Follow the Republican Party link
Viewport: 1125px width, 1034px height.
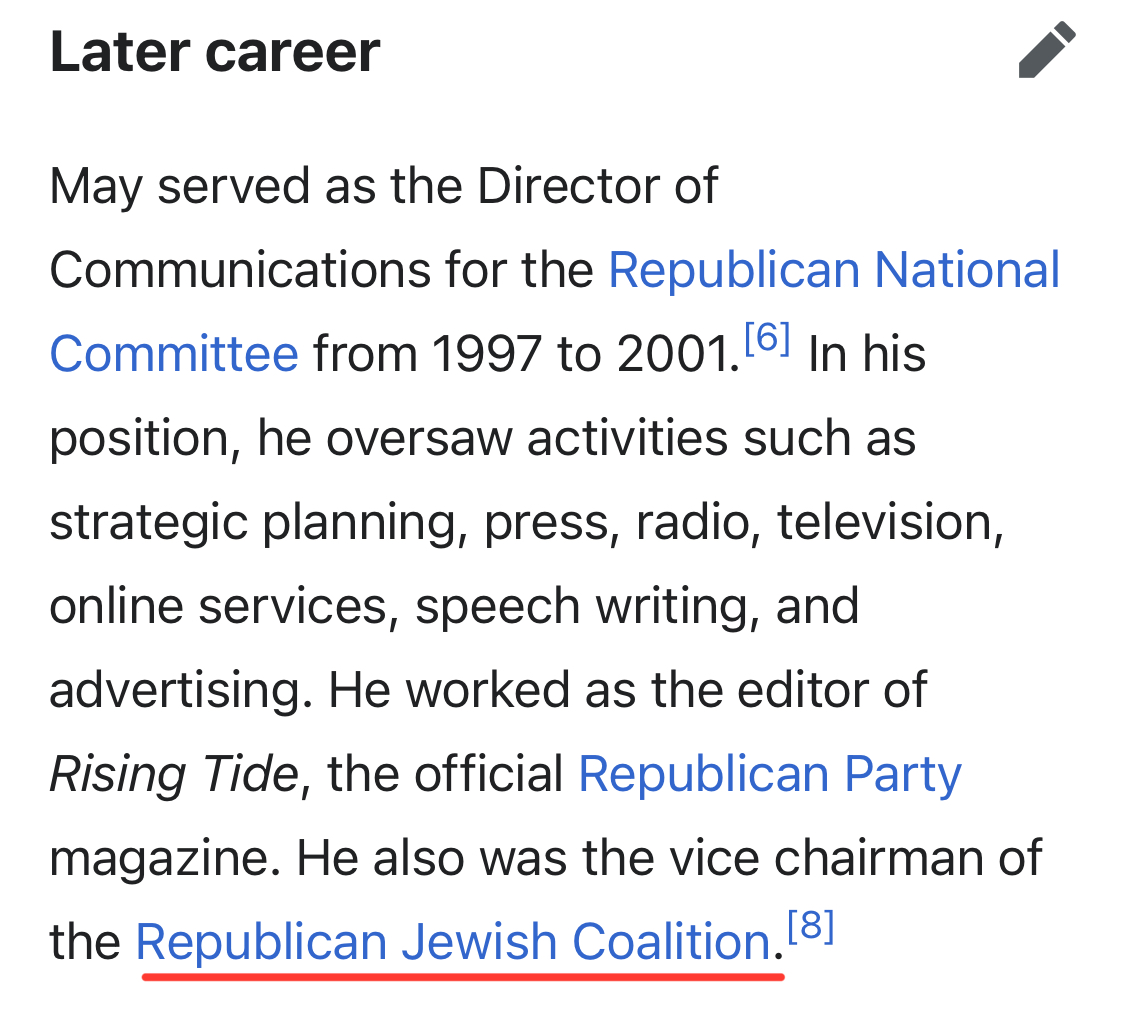(769, 774)
